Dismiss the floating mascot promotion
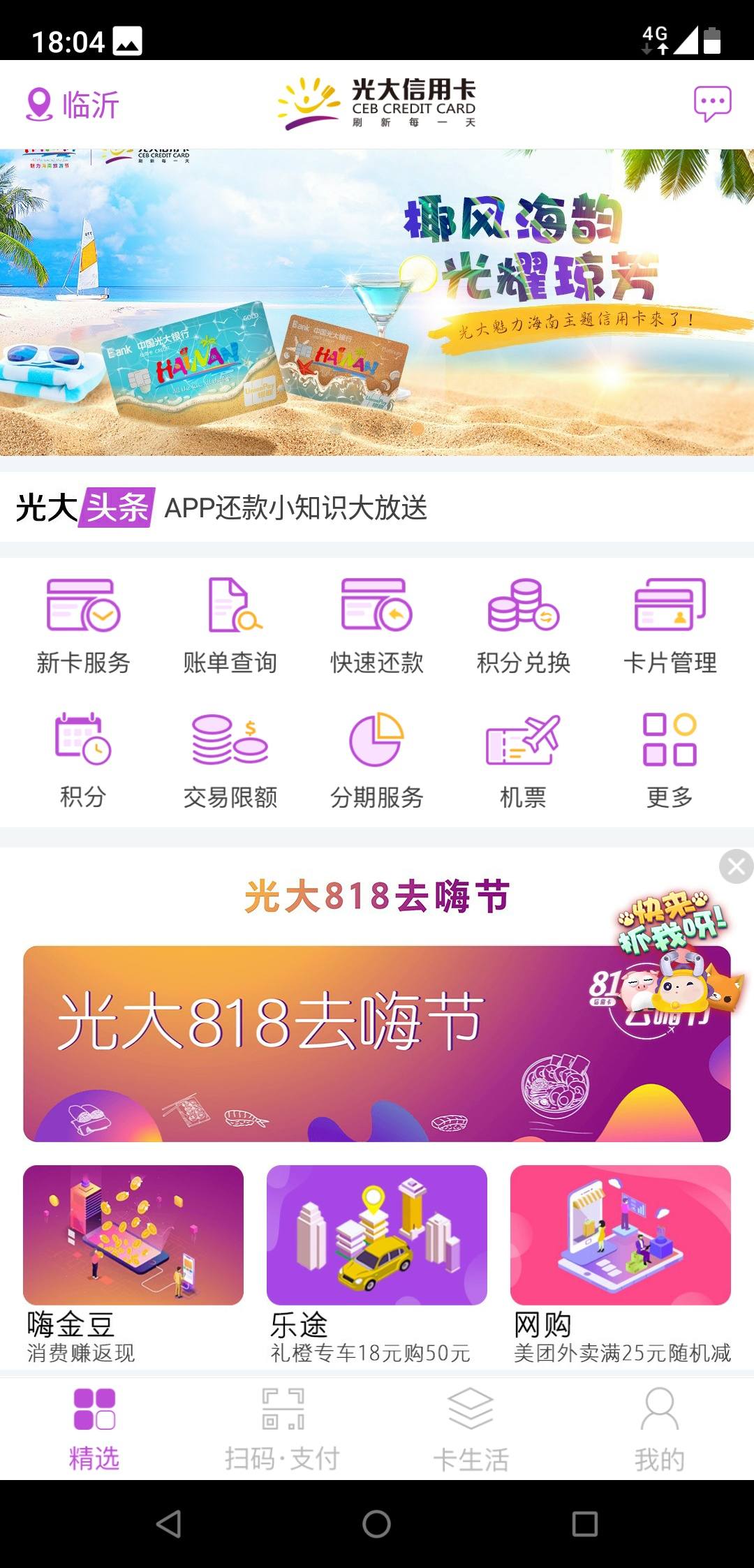The image size is (754, 1568). (x=736, y=866)
